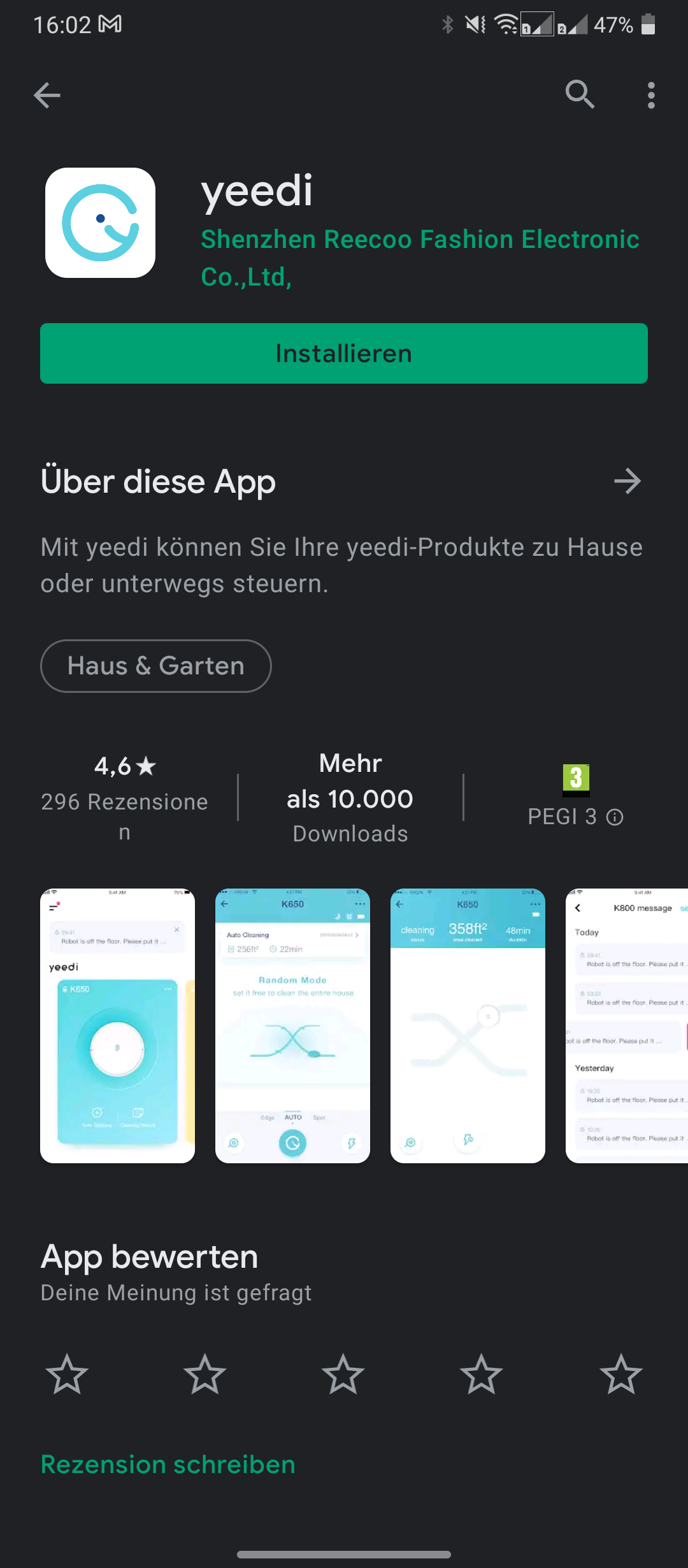The image size is (688, 1568).
Task: Open the 358ft² cleaning status screenshot
Action: pos(468,1026)
